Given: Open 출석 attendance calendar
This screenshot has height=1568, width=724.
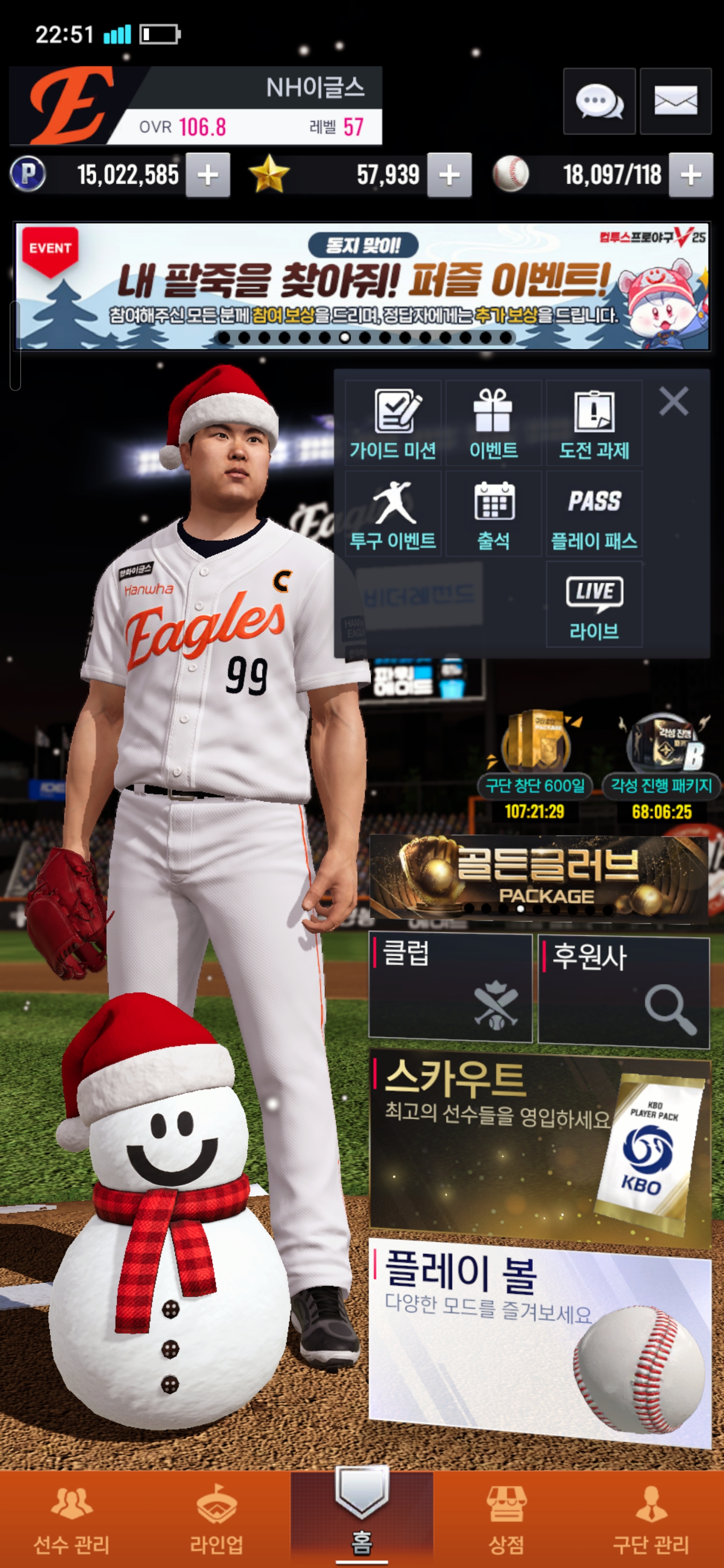Looking at the screenshot, I should click(x=493, y=514).
